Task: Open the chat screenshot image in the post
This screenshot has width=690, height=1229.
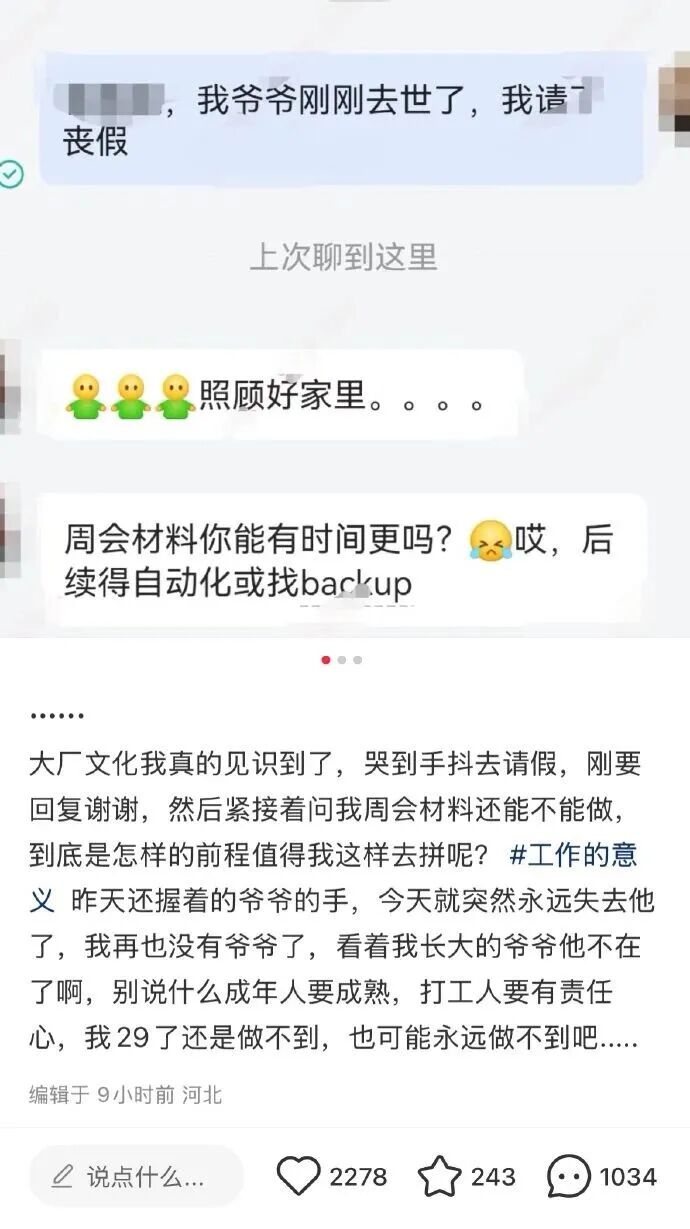Action: [345, 320]
